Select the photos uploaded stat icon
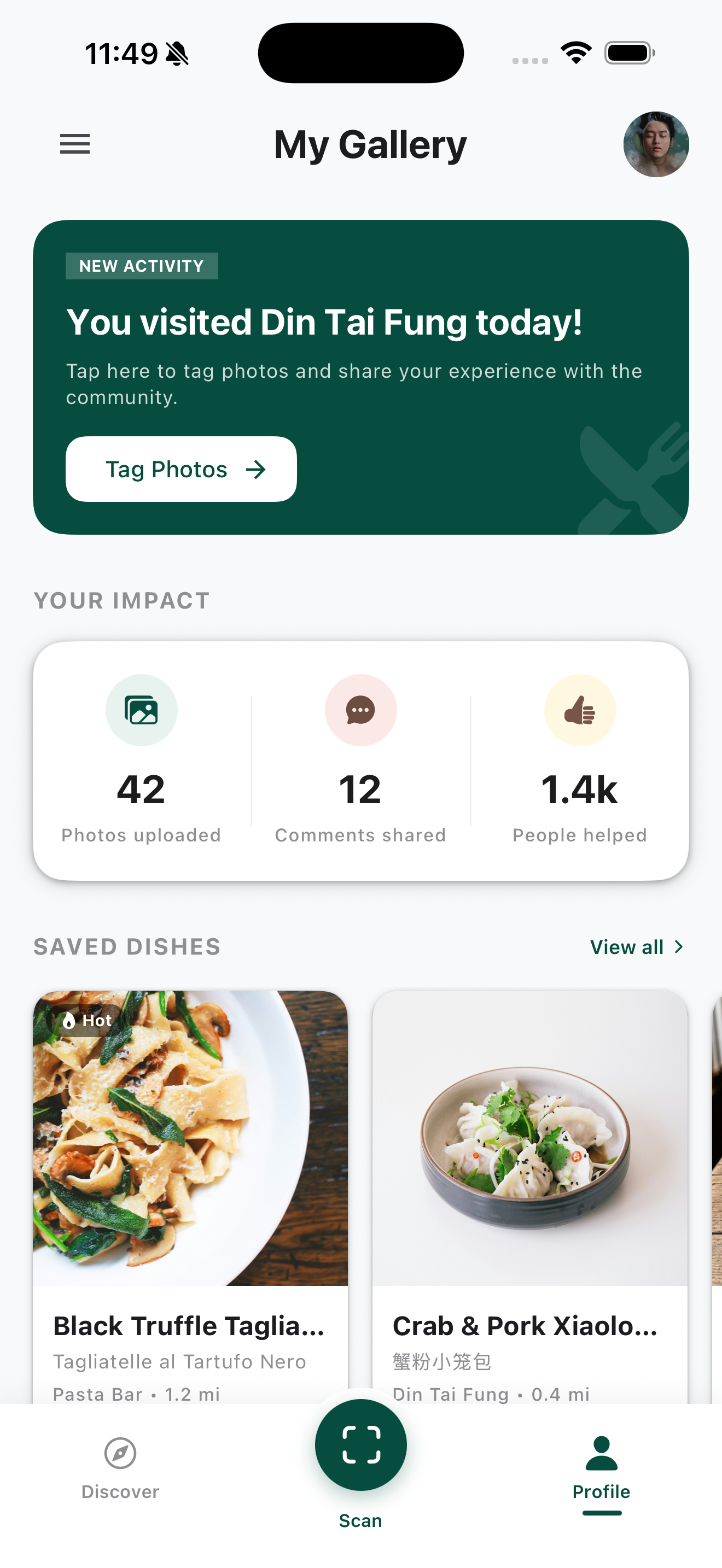Image resolution: width=722 pixels, height=1568 pixels. coord(141,710)
